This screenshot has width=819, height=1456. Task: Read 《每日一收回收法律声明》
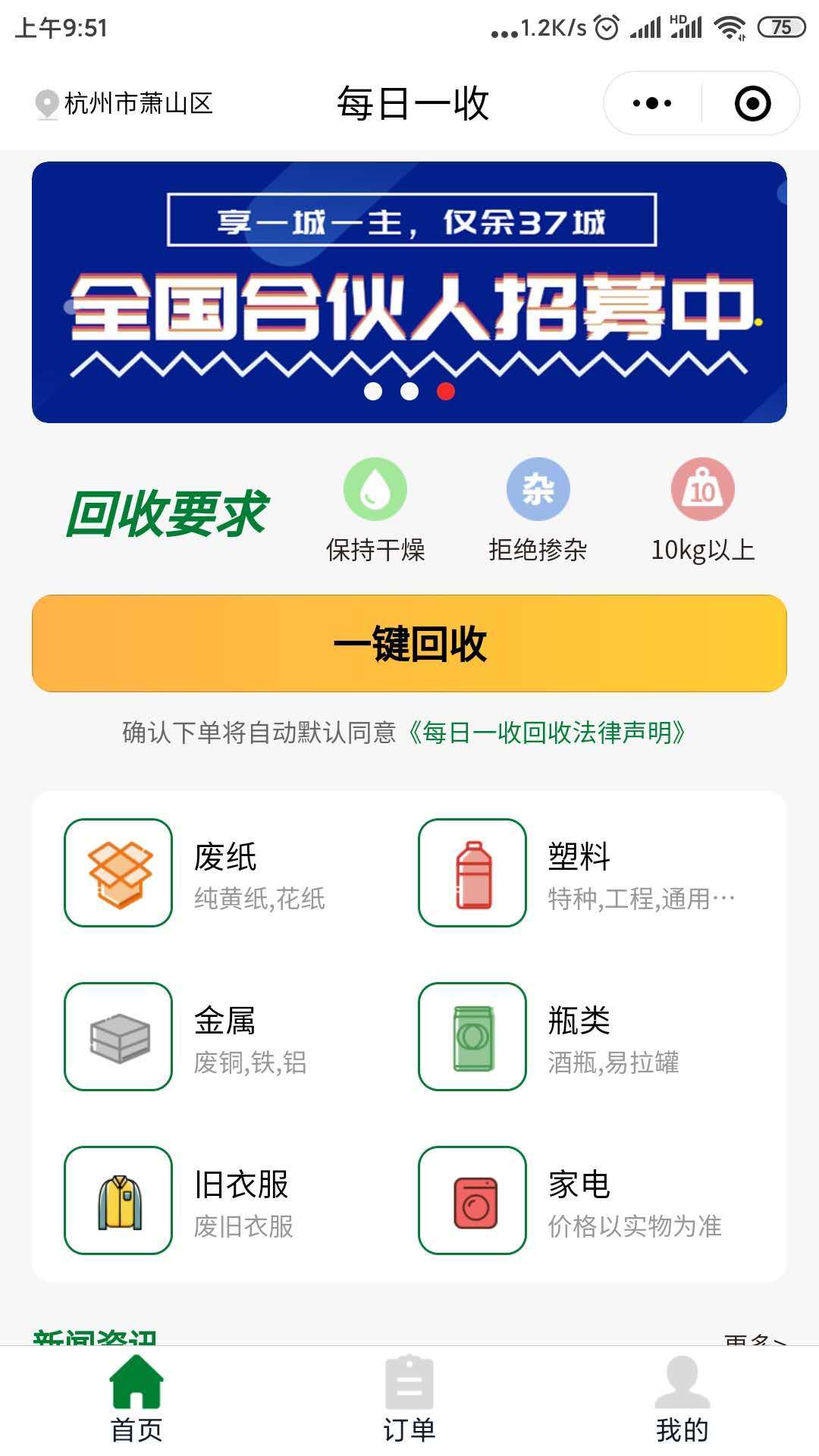[x=546, y=733]
